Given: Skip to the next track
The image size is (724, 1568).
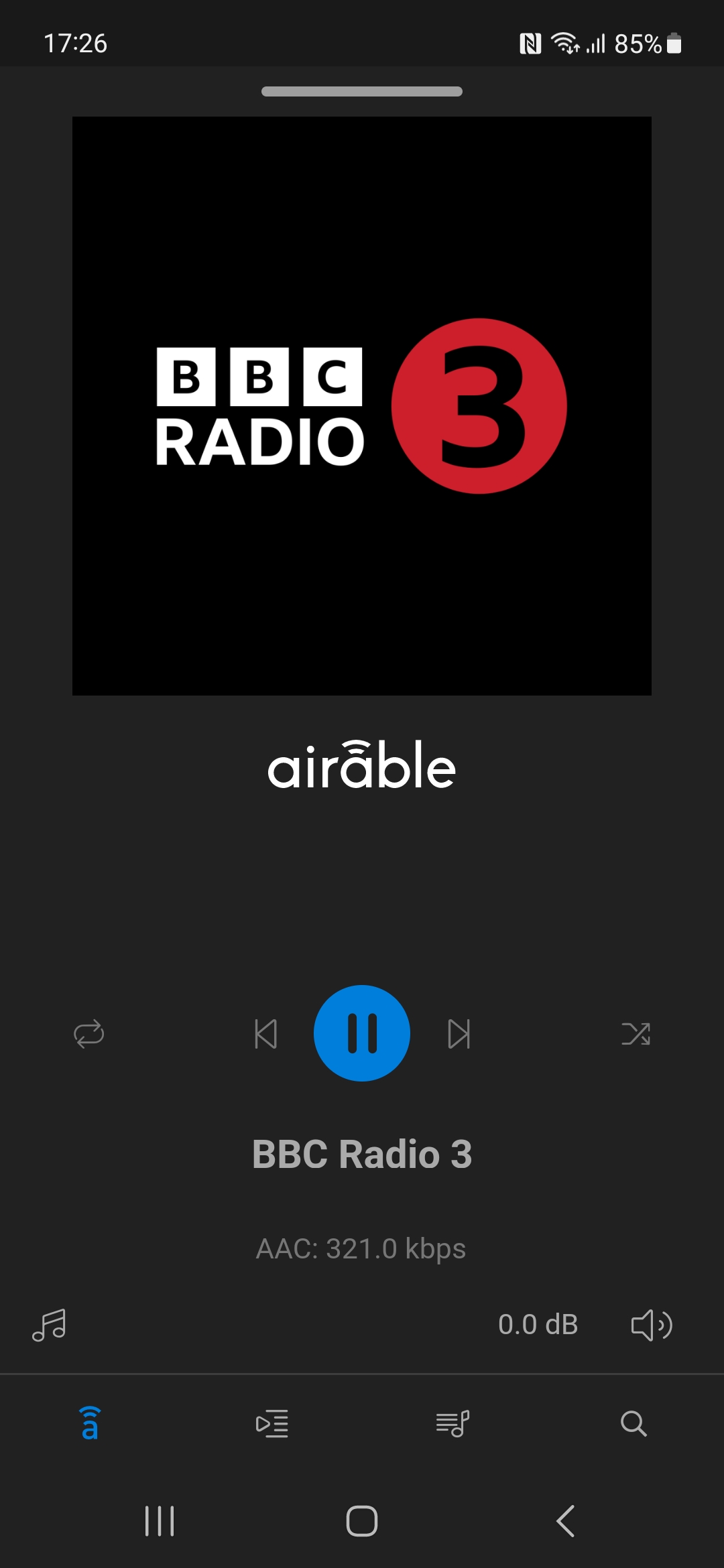Looking at the screenshot, I should [459, 1033].
